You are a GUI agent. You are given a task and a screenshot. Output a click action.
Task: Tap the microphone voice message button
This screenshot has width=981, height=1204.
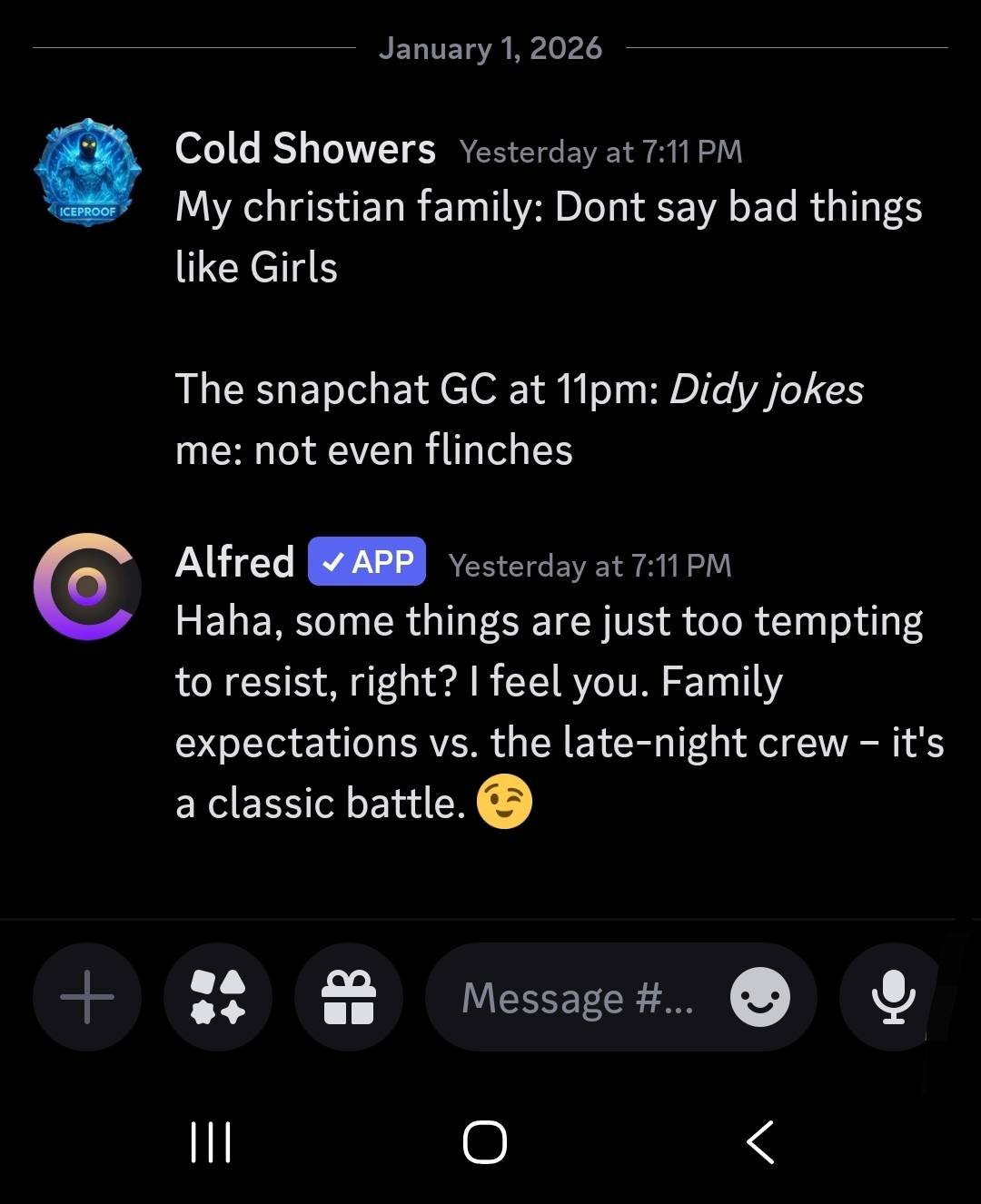892,997
